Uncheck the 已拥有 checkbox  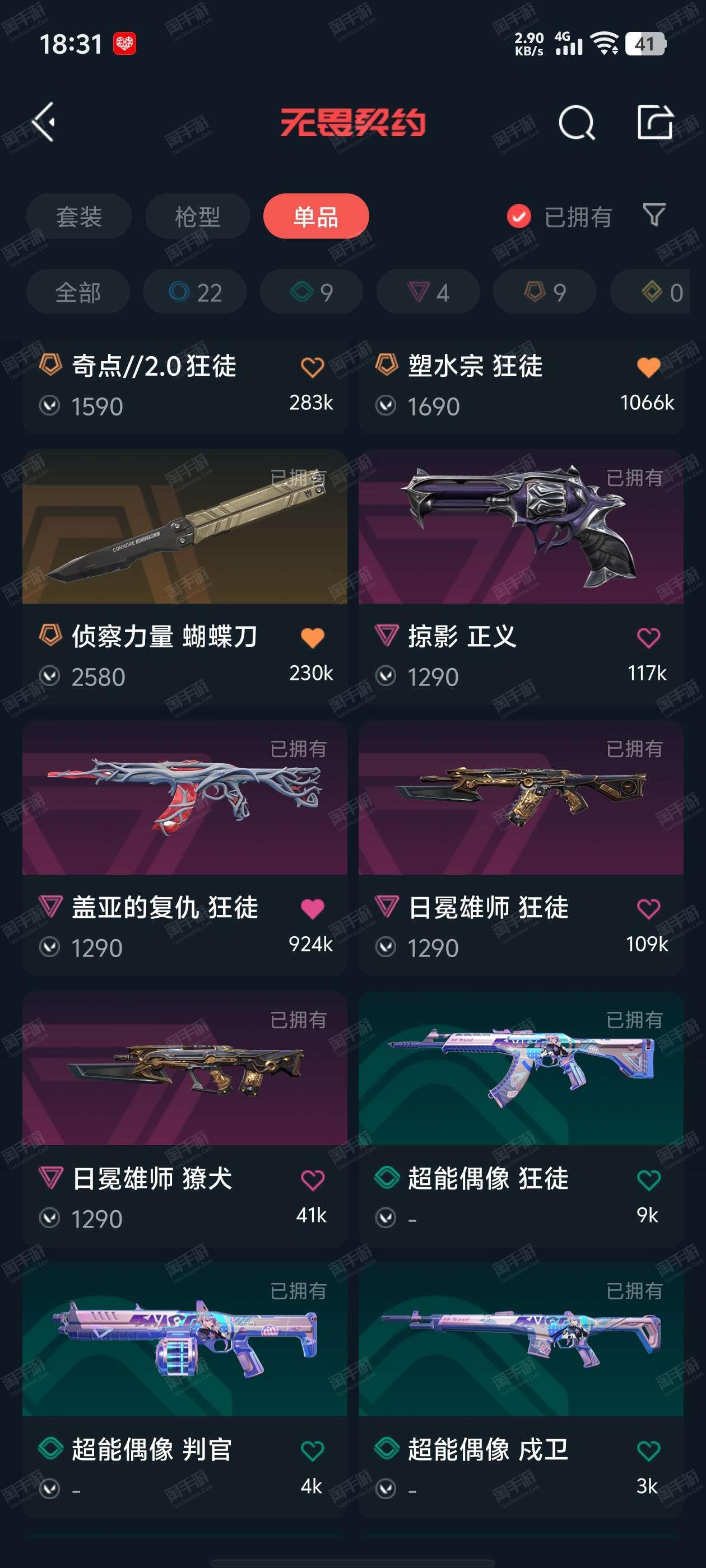pyautogui.click(x=519, y=217)
